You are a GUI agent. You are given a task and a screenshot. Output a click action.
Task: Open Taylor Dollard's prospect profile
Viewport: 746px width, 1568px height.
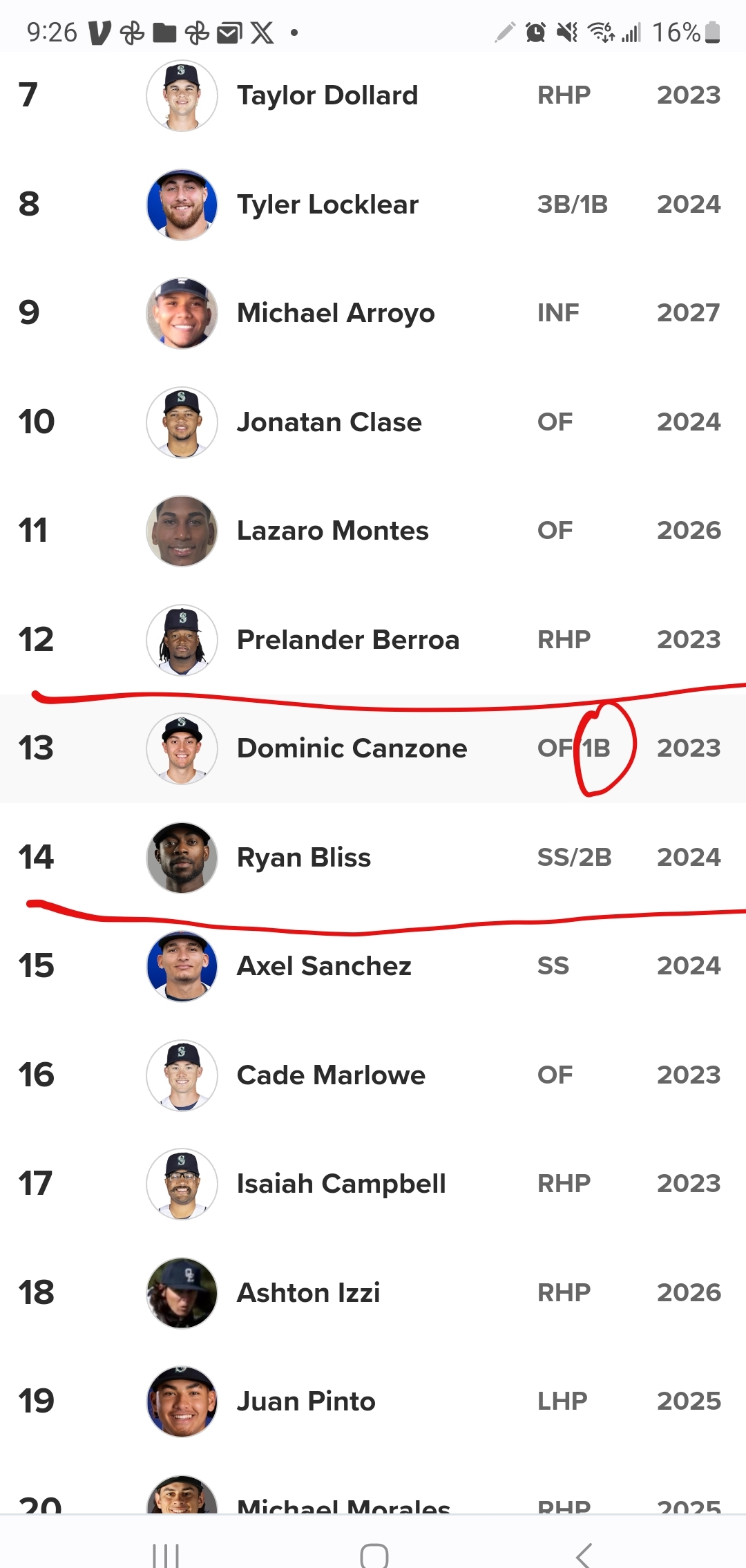327,95
